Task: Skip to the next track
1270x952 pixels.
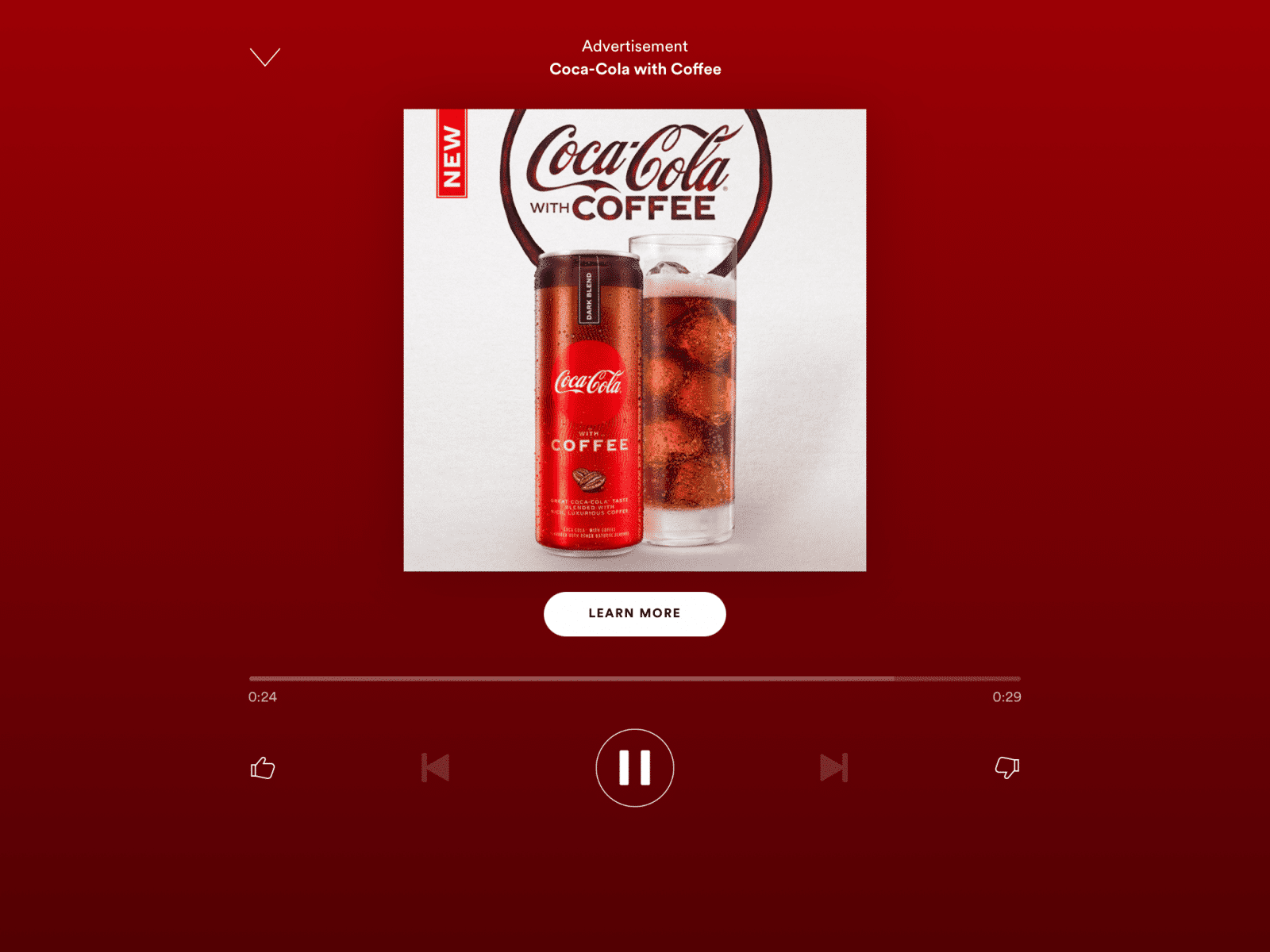Action: tap(833, 768)
